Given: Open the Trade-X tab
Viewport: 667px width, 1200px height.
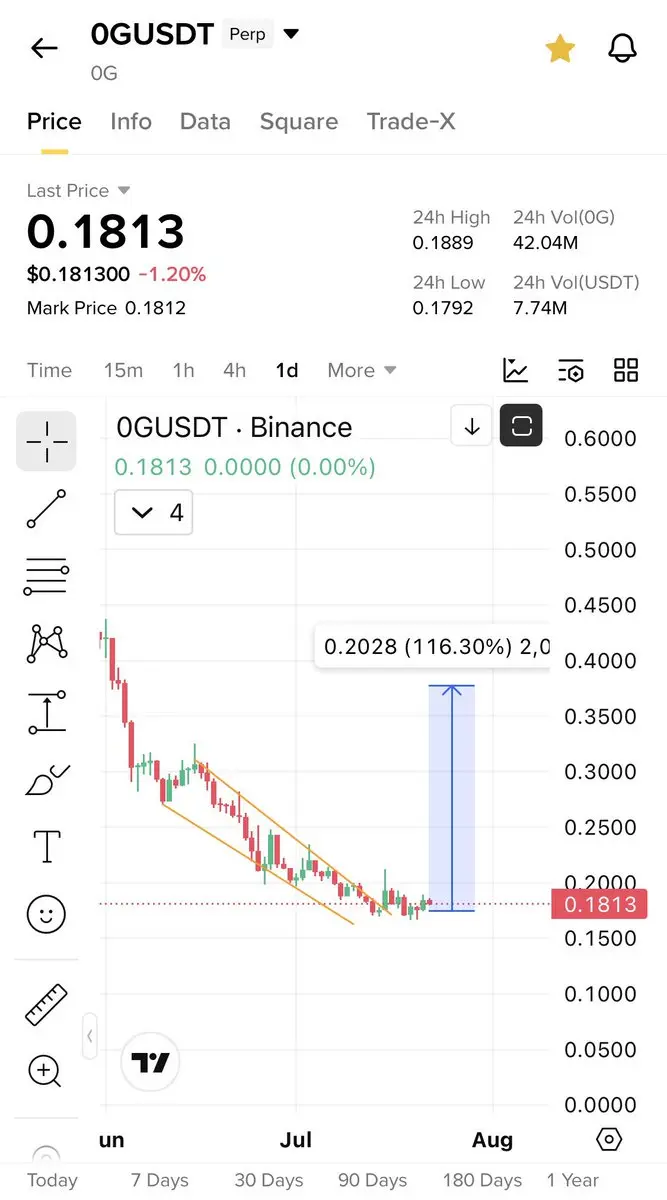Looking at the screenshot, I should point(411,122).
